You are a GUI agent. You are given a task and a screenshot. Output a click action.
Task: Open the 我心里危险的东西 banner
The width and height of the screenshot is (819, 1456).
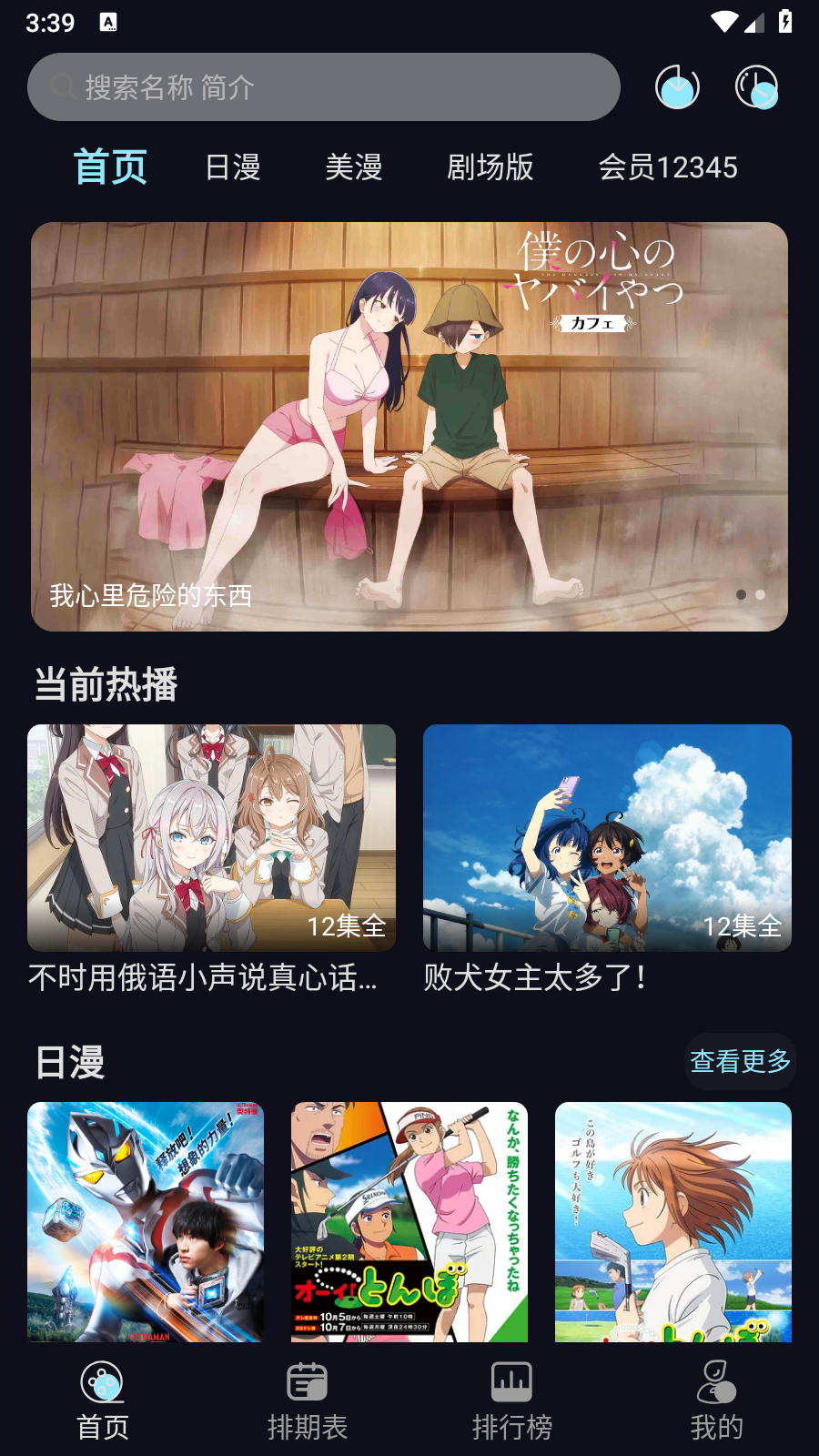pos(409,427)
